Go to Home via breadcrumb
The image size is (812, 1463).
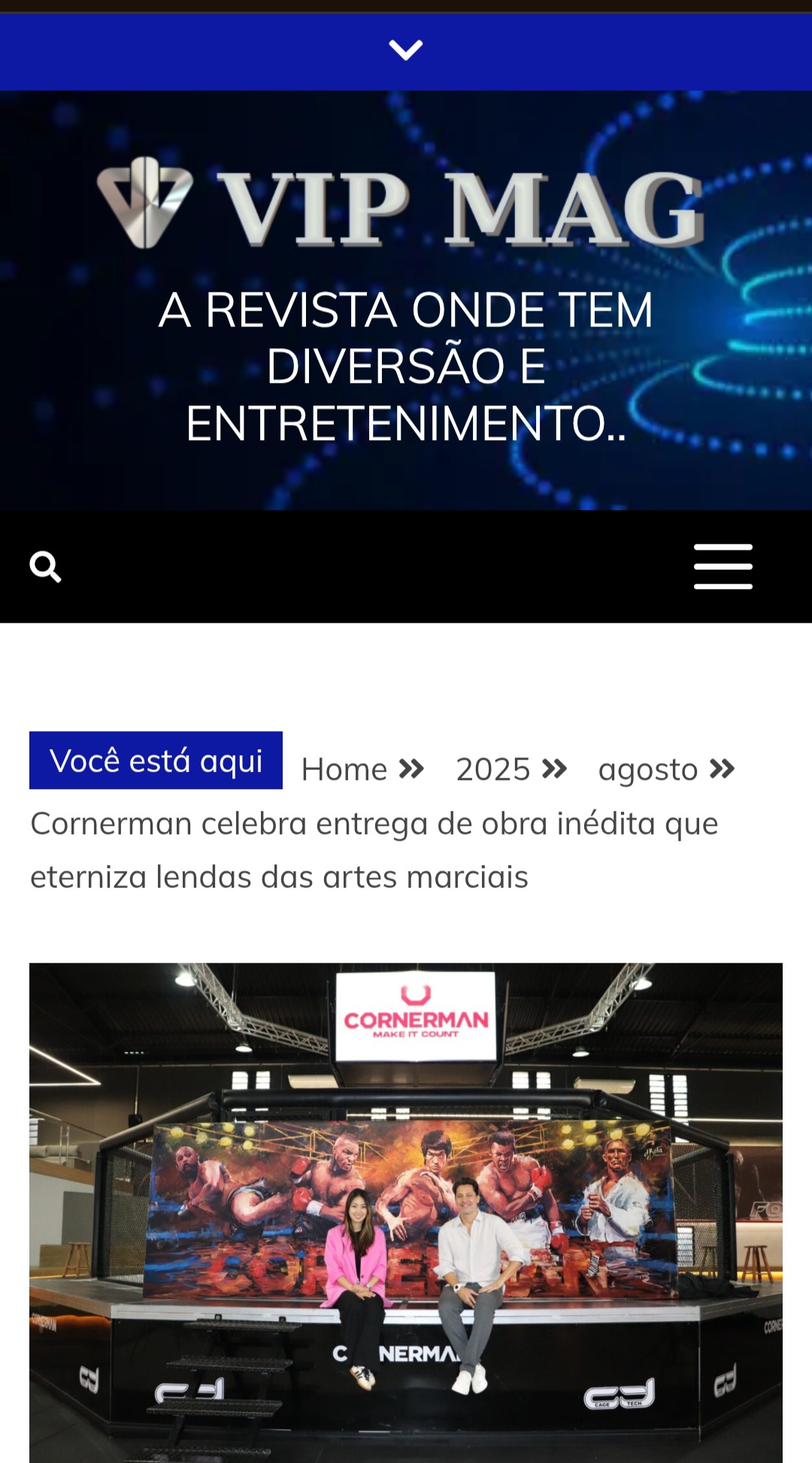pos(344,769)
